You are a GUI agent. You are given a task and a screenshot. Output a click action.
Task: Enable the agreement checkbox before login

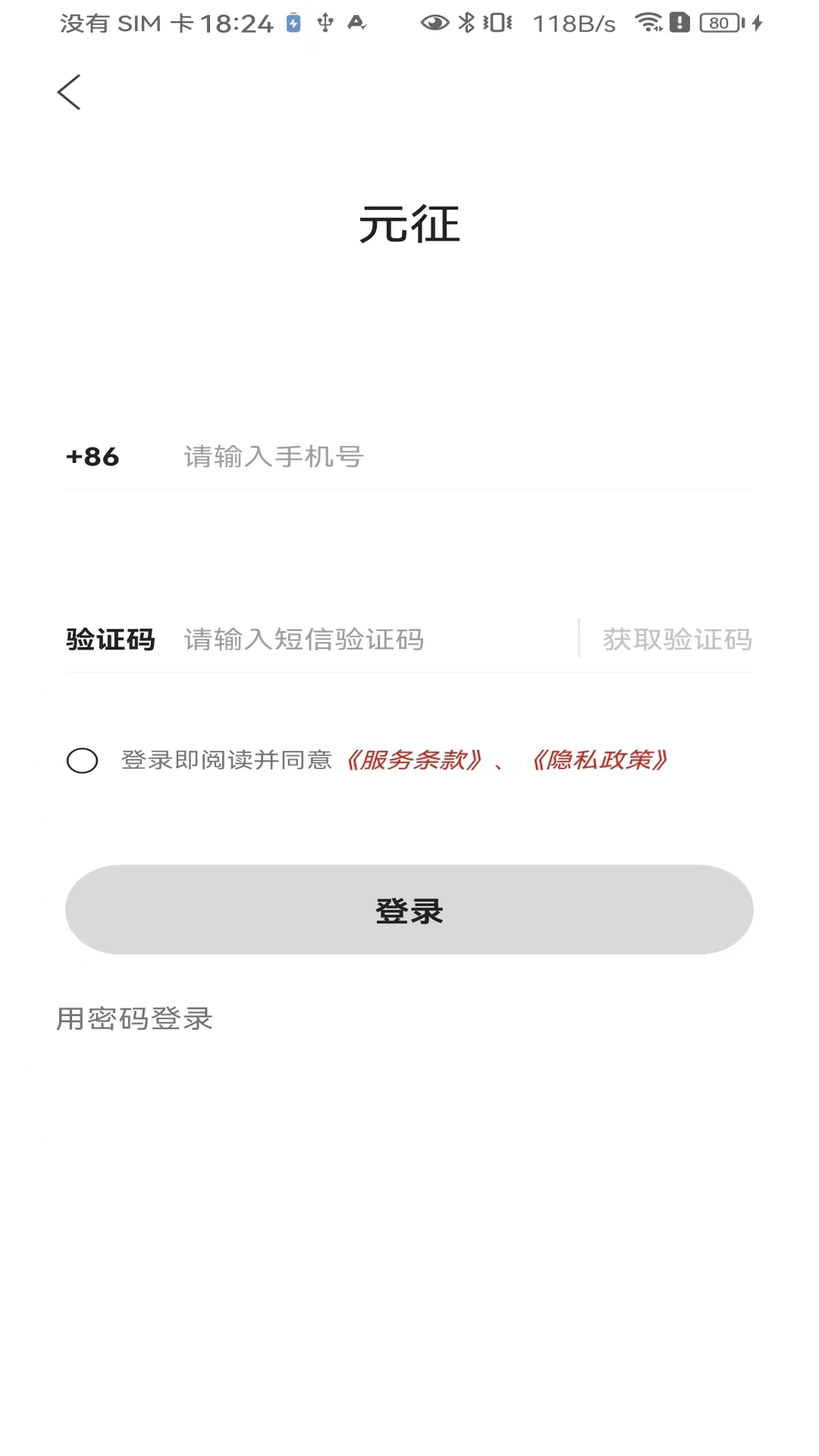tap(83, 762)
